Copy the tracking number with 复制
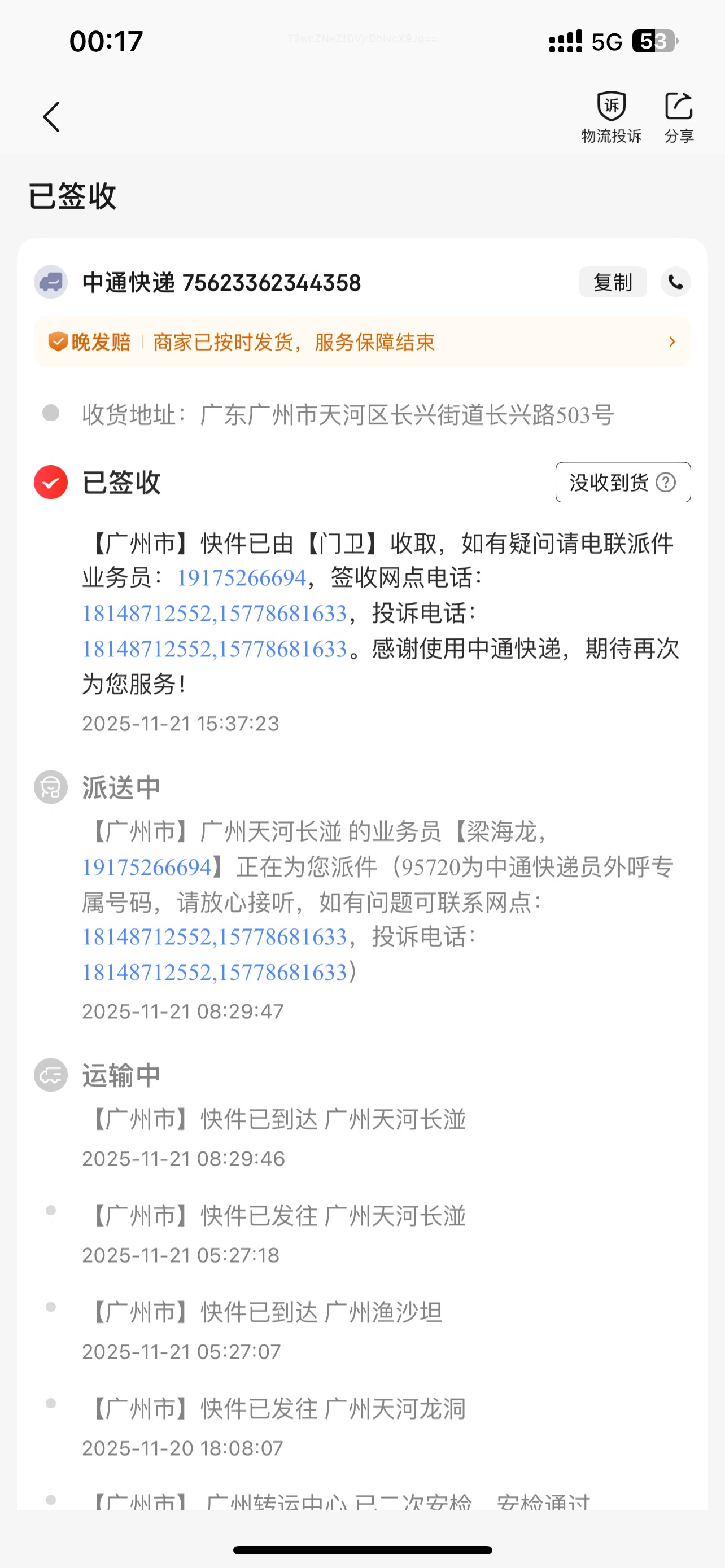The width and height of the screenshot is (725, 1568). [613, 282]
